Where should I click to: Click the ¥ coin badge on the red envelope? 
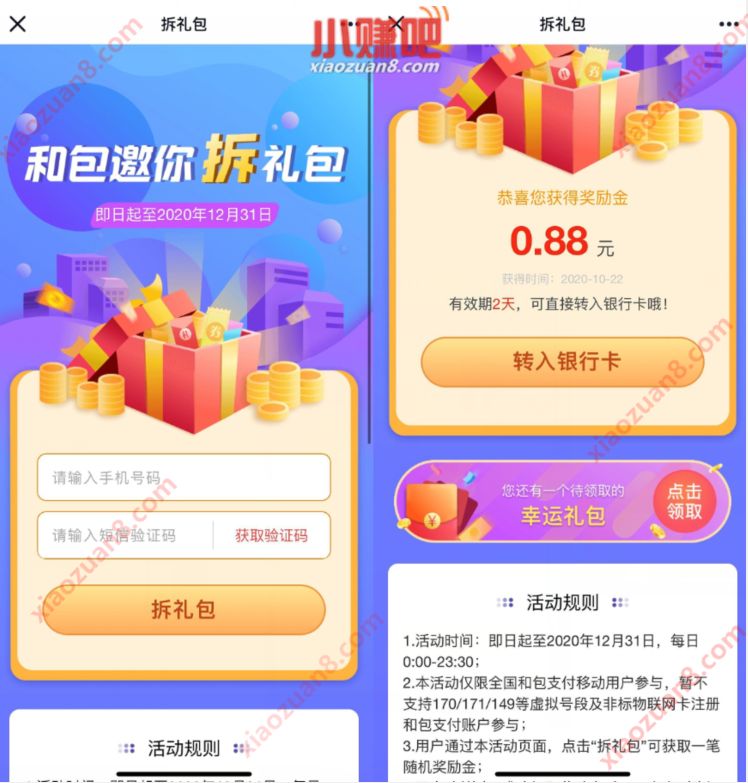(x=432, y=519)
